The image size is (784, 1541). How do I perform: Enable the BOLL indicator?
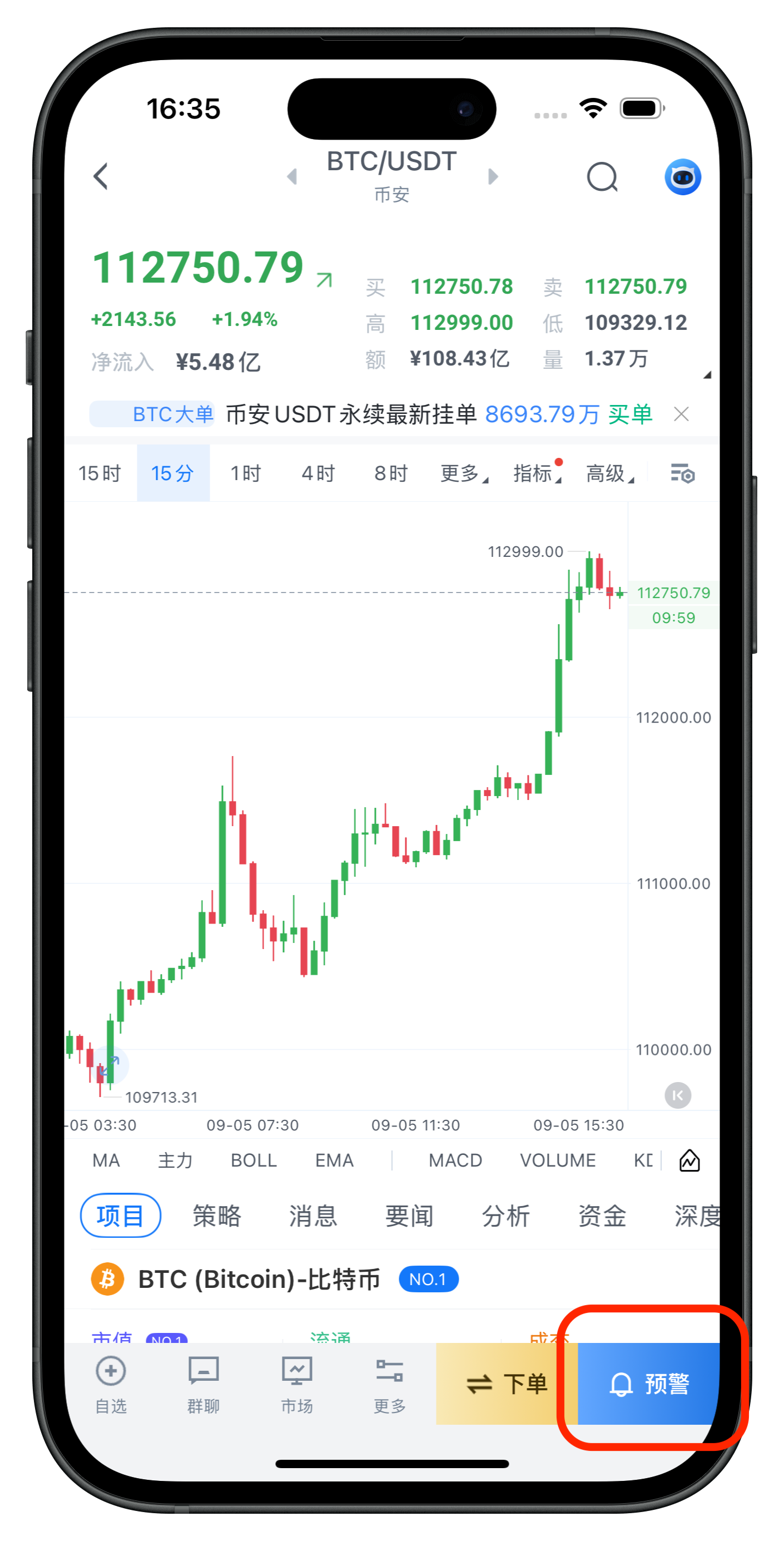[254, 1160]
